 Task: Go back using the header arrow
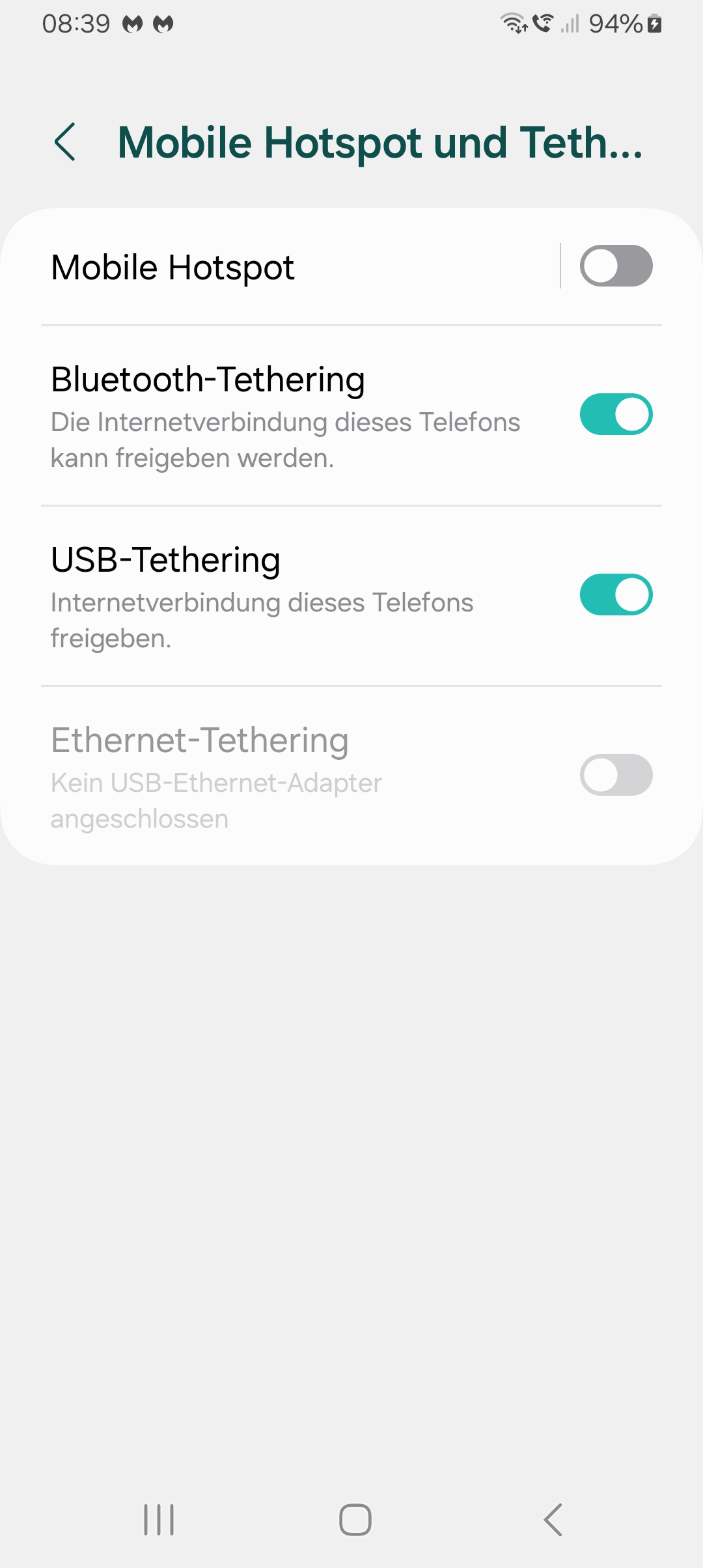point(65,142)
